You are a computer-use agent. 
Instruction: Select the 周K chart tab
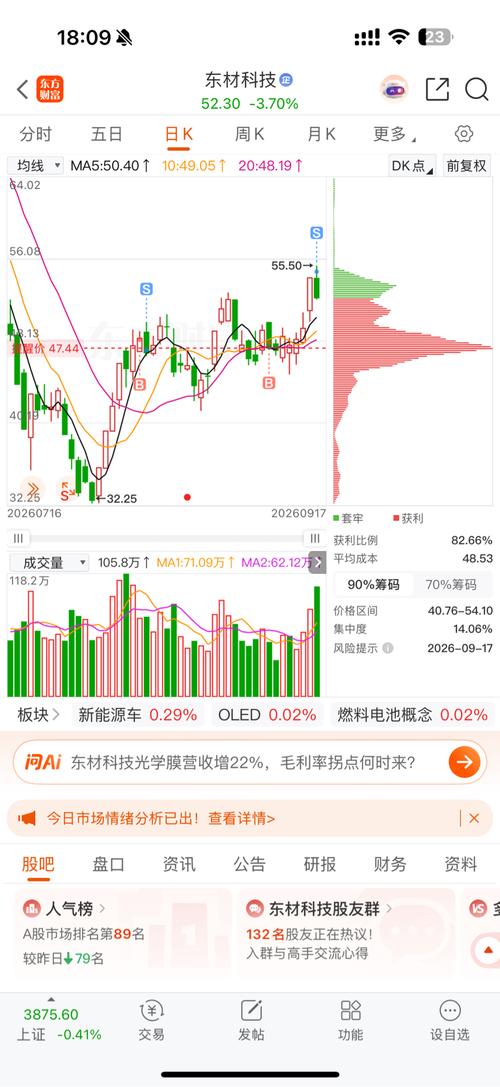250,134
